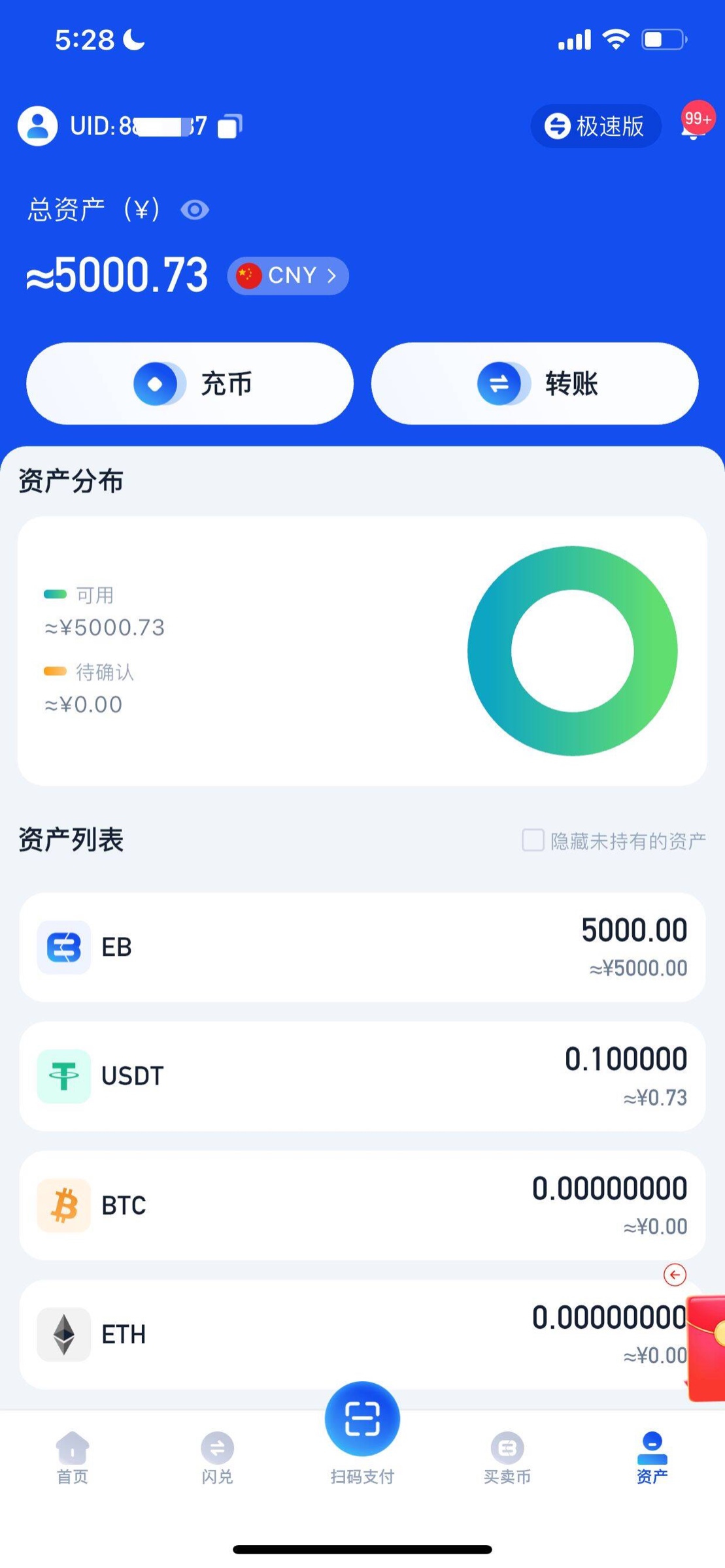This screenshot has width=725, height=1568.
Task: Open the USDT asset row
Action: [x=362, y=1076]
